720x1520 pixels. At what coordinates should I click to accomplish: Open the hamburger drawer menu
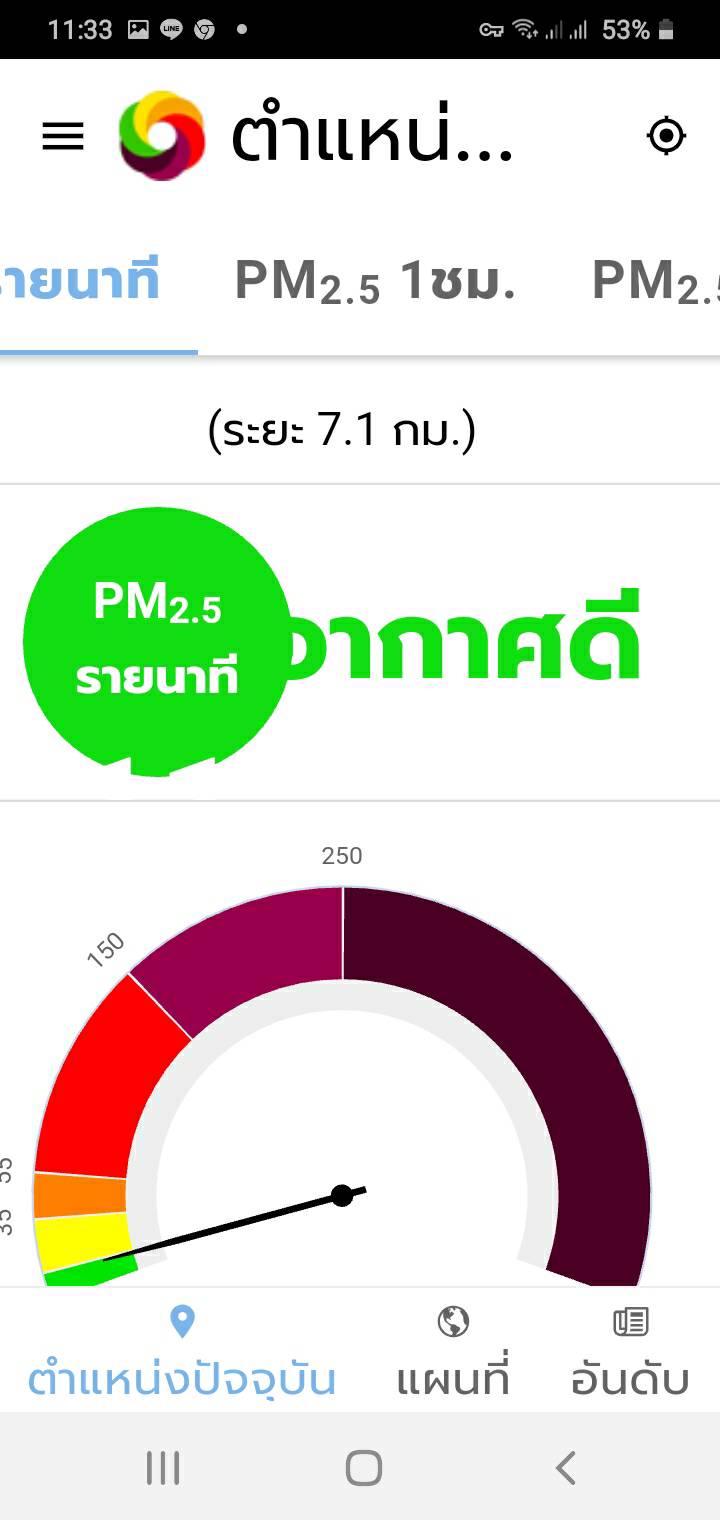tap(63, 136)
